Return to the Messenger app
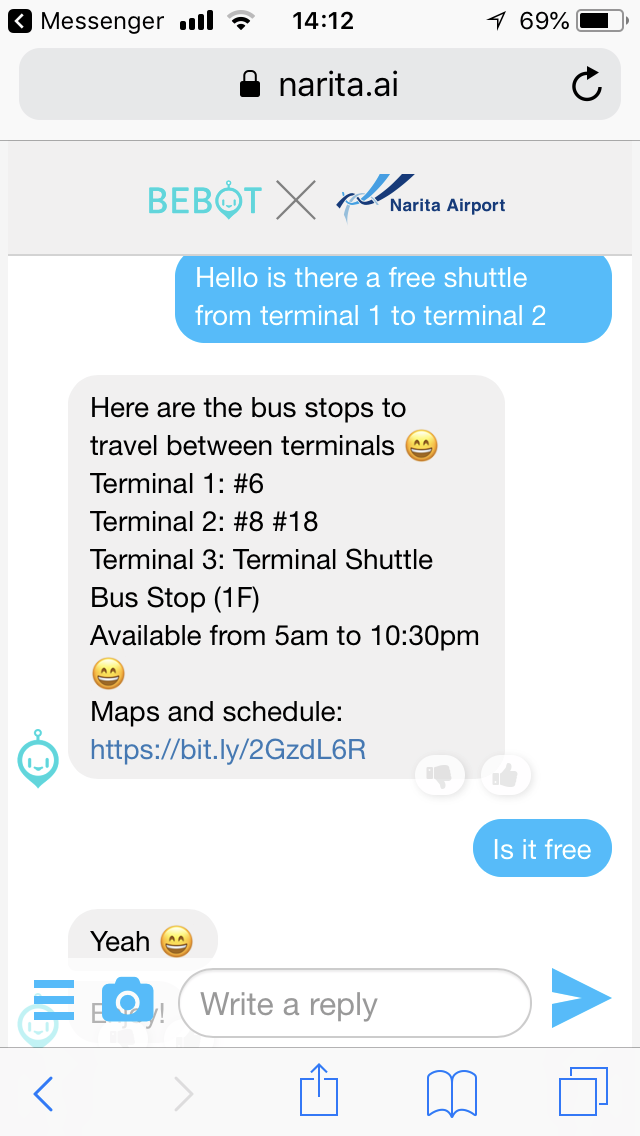This screenshot has height=1136, width=640. click(88, 20)
